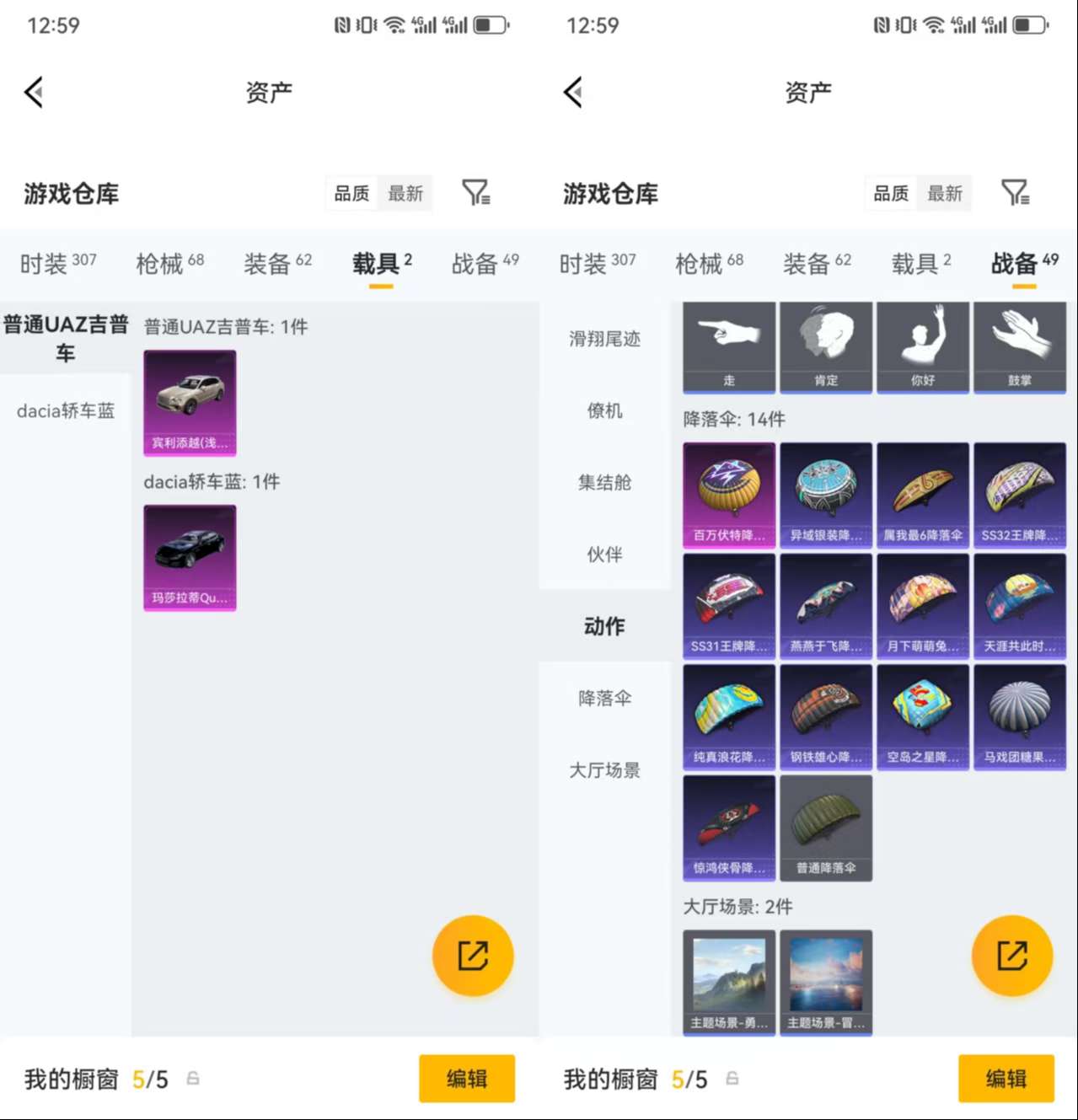Select the 普通降落伞 parachute swatch
Image resolution: width=1078 pixels, height=1120 pixels.
826,828
